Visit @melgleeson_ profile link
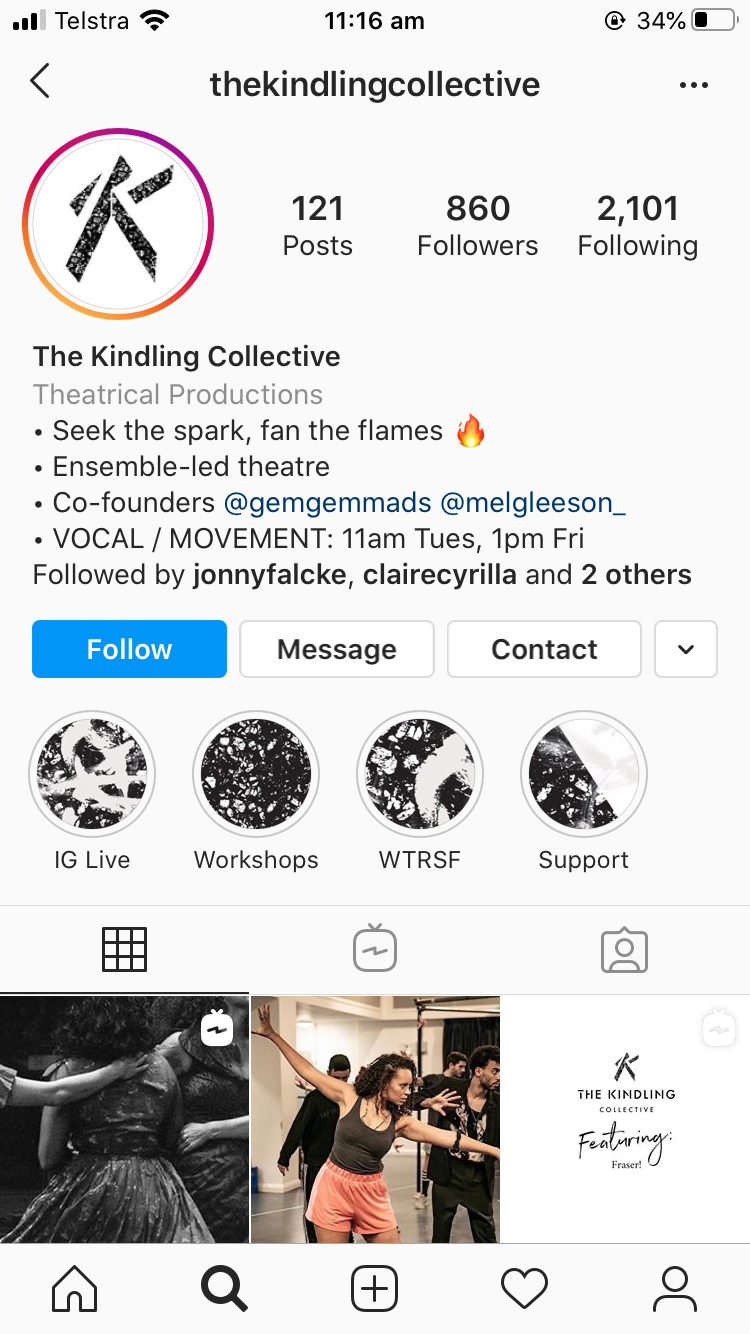Screen dimensions: 750x1334 click(533, 502)
